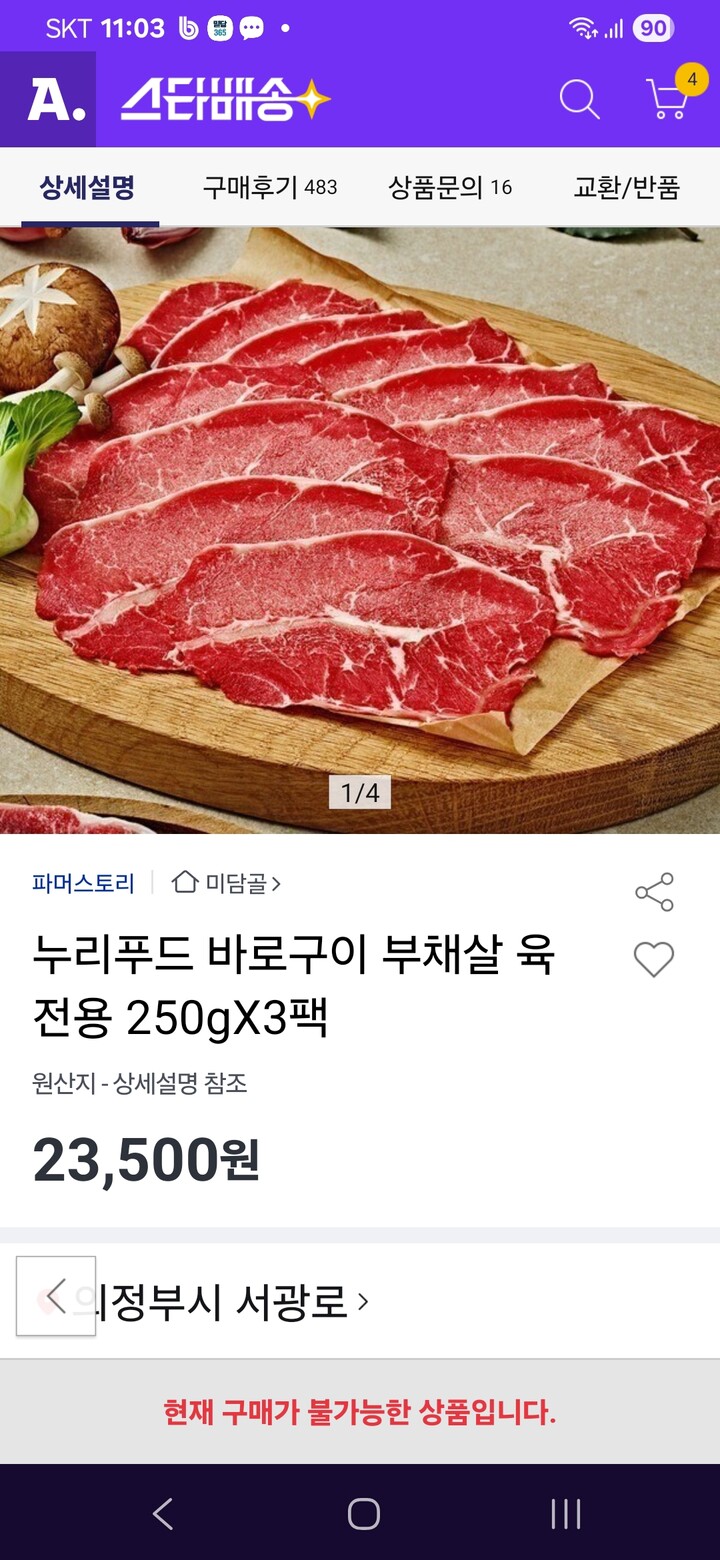Open the search function
720x1560 pixels.
tap(578, 98)
